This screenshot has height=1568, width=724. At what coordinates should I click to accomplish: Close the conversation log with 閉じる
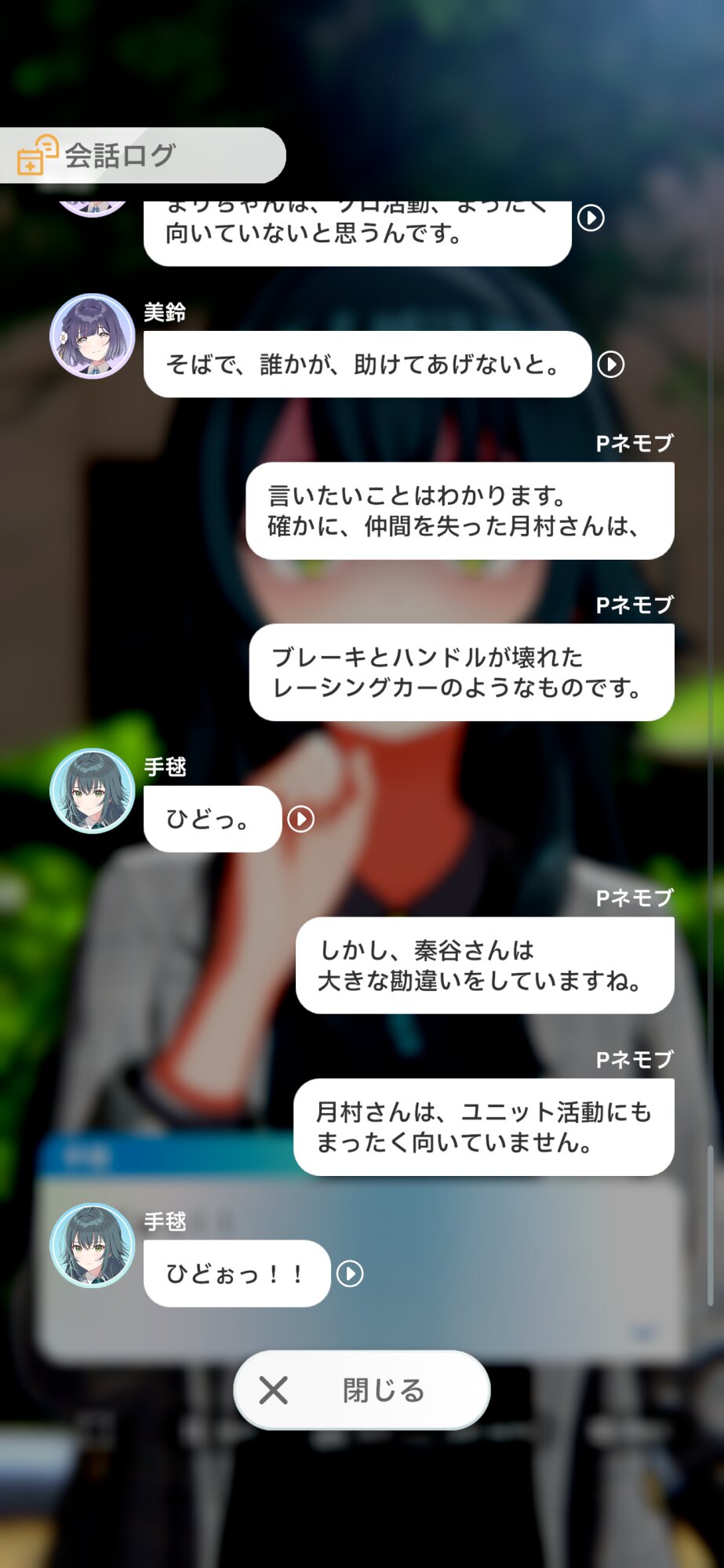(x=362, y=1390)
